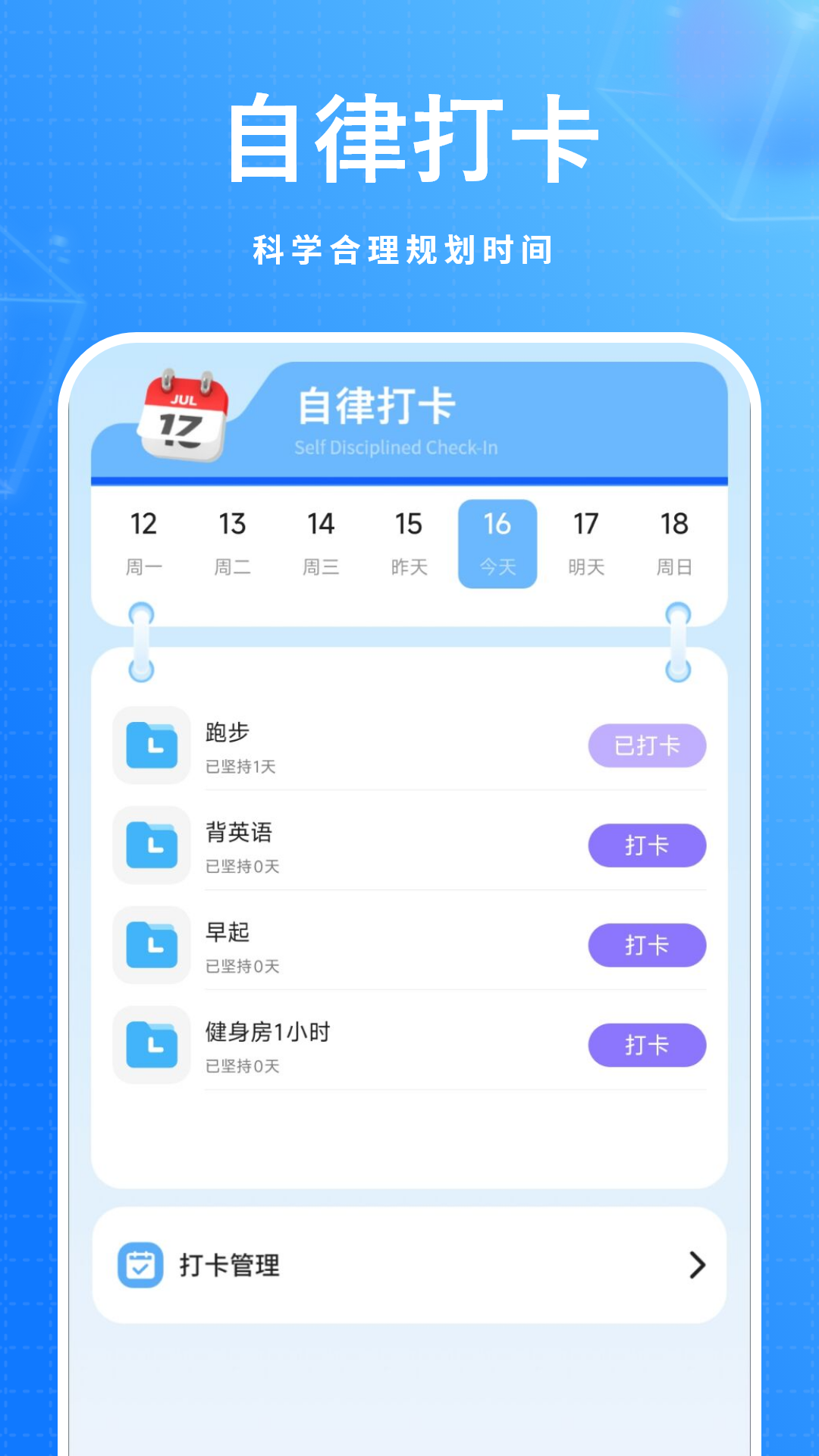Toggle 打卡 for the 背英语 task
Viewport: 819px width, 1456px height.
(647, 846)
